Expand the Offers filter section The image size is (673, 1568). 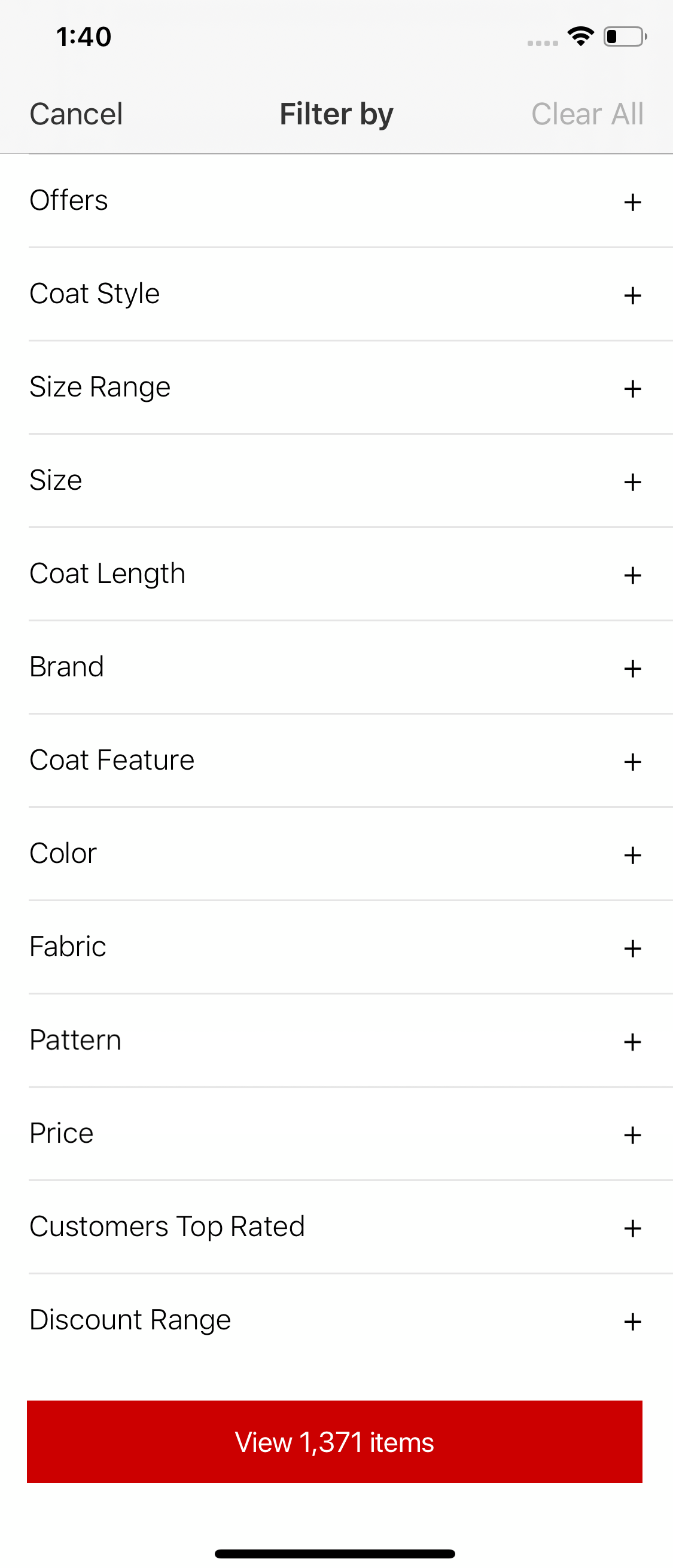pos(634,202)
